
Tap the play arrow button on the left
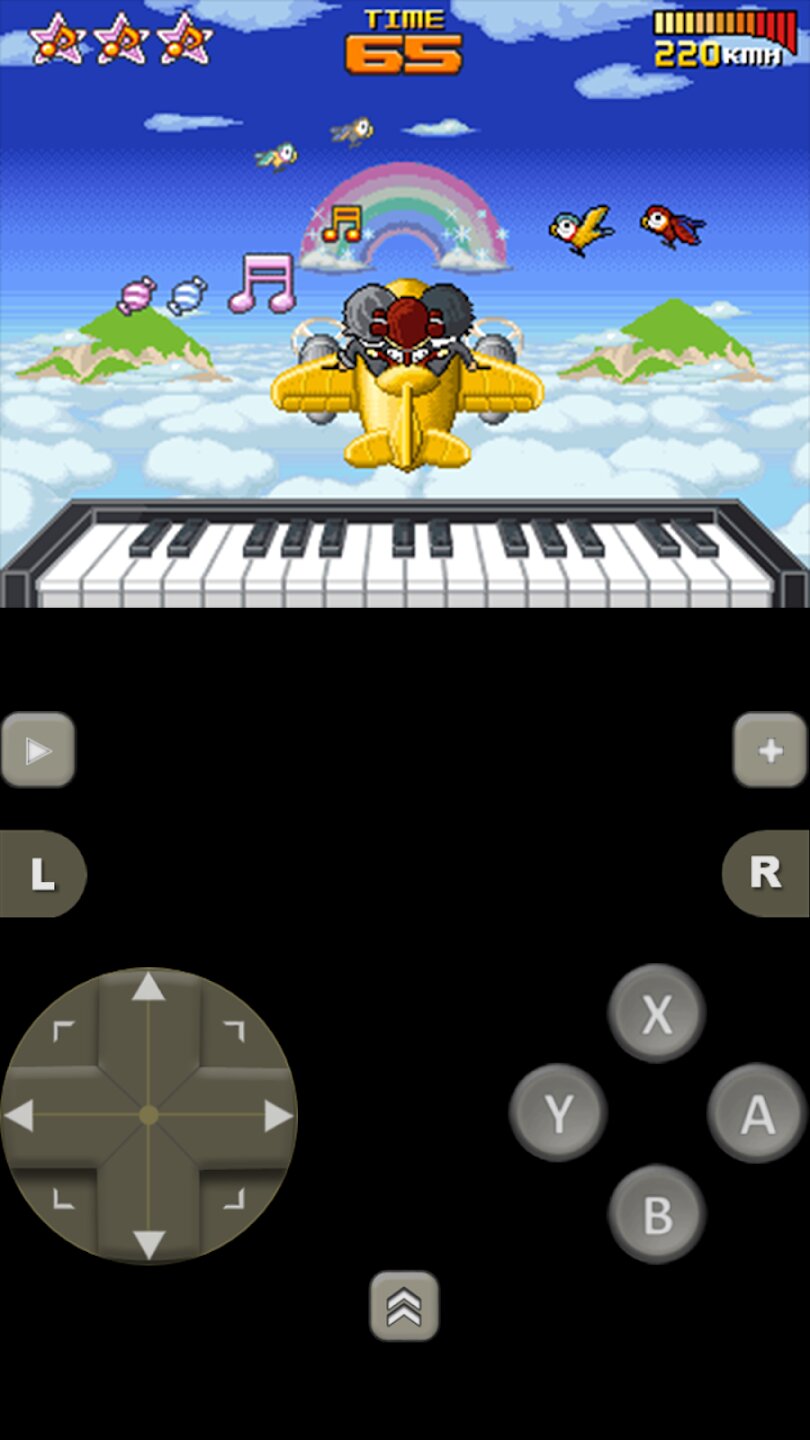[x=38, y=750]
